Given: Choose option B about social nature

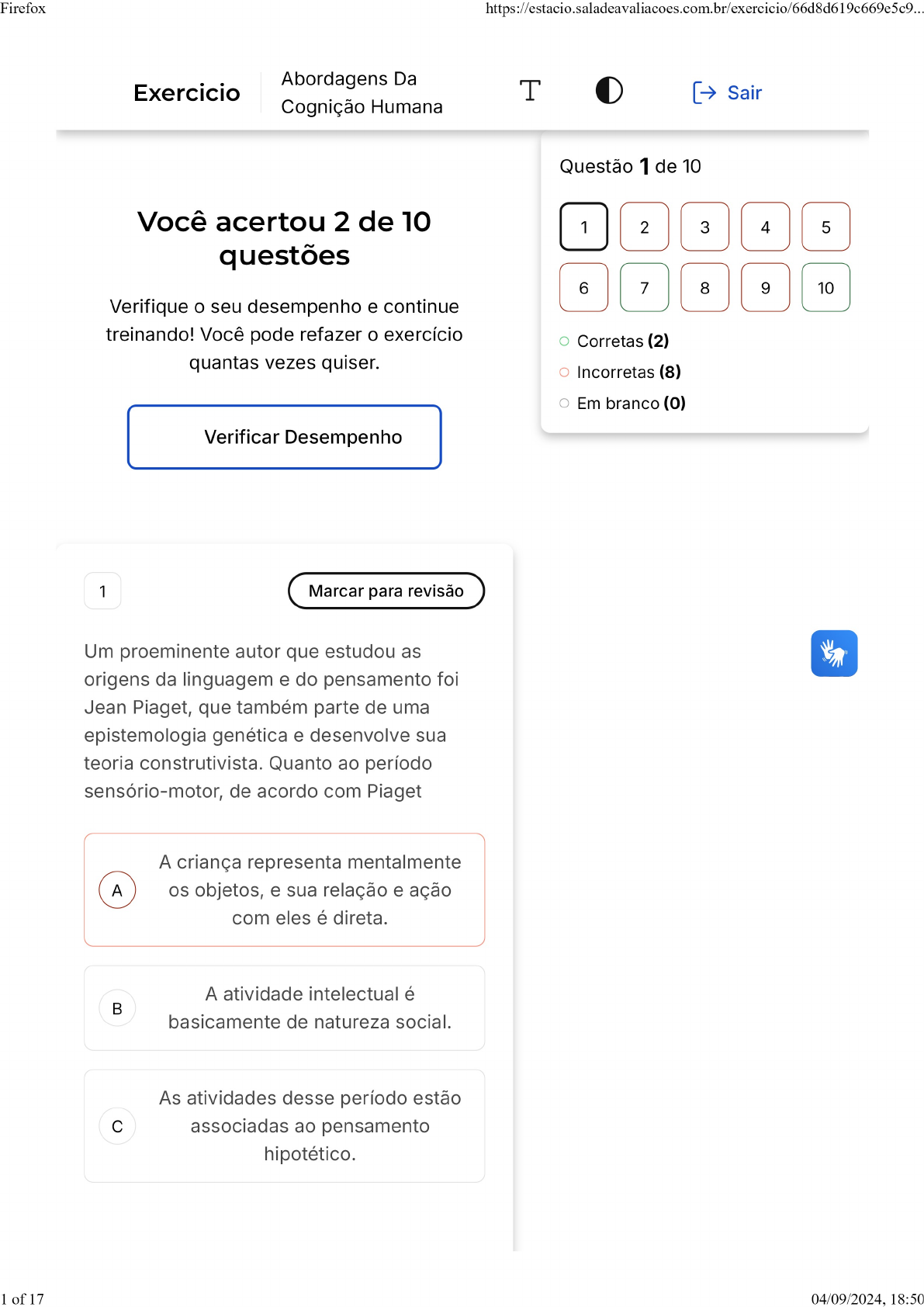Looking at the screenshot, I should coord(285,1008).
